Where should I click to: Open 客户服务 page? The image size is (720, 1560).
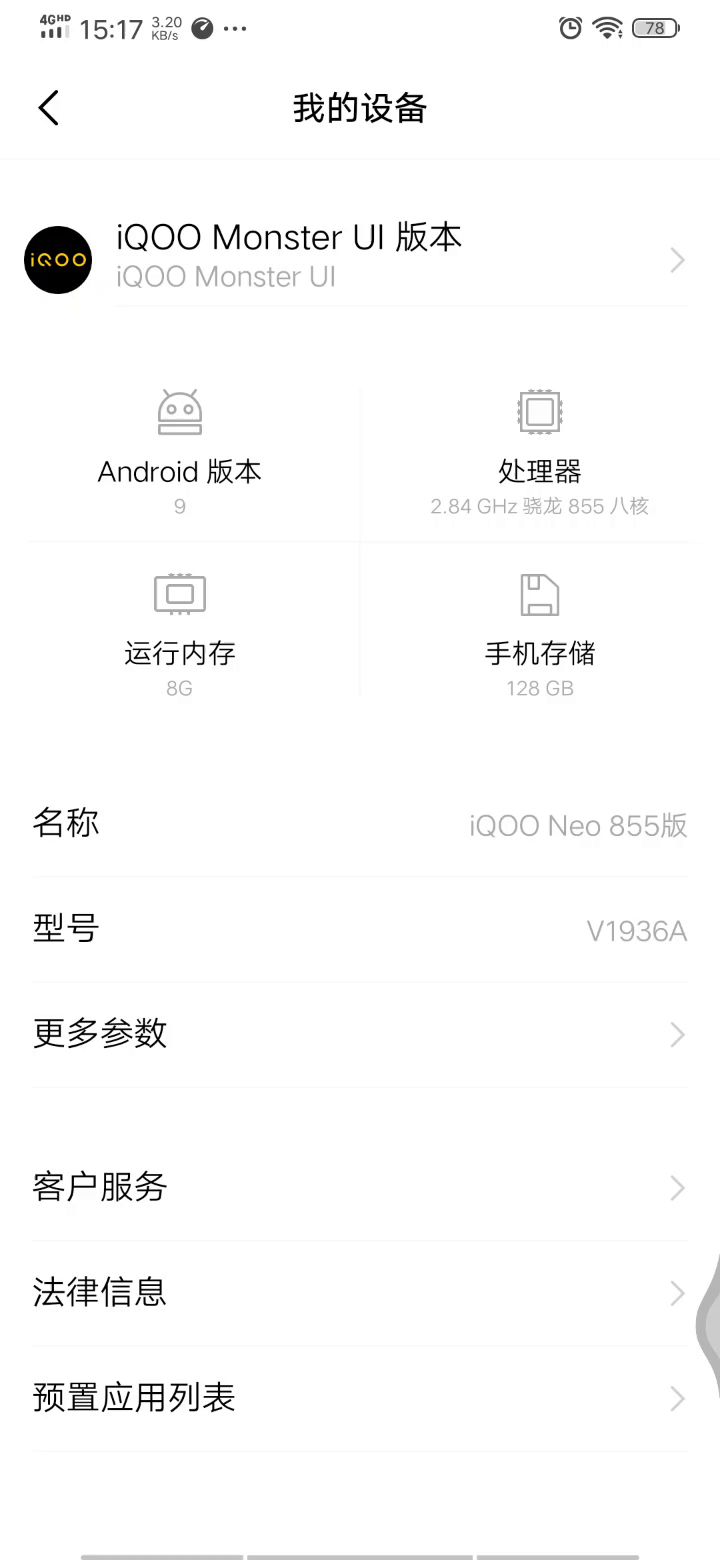358,1188
